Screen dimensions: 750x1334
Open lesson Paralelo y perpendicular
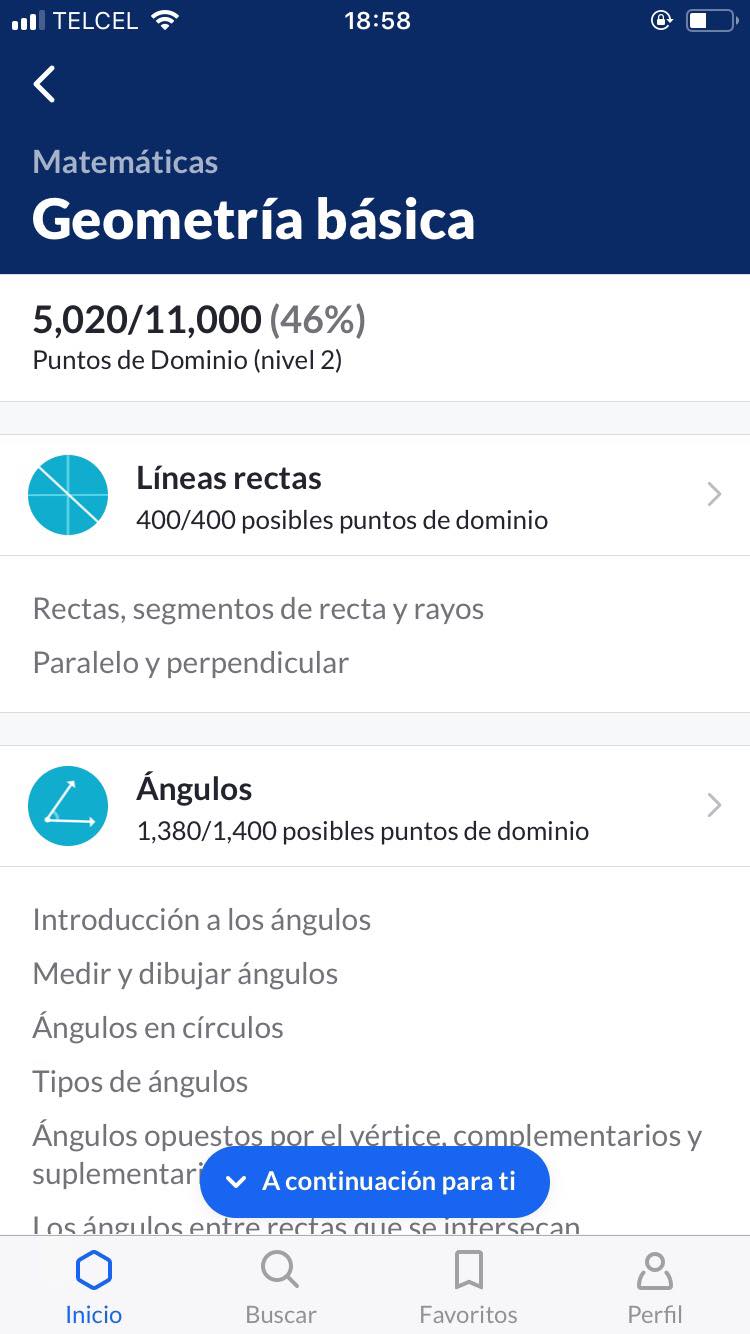(191, 663)
